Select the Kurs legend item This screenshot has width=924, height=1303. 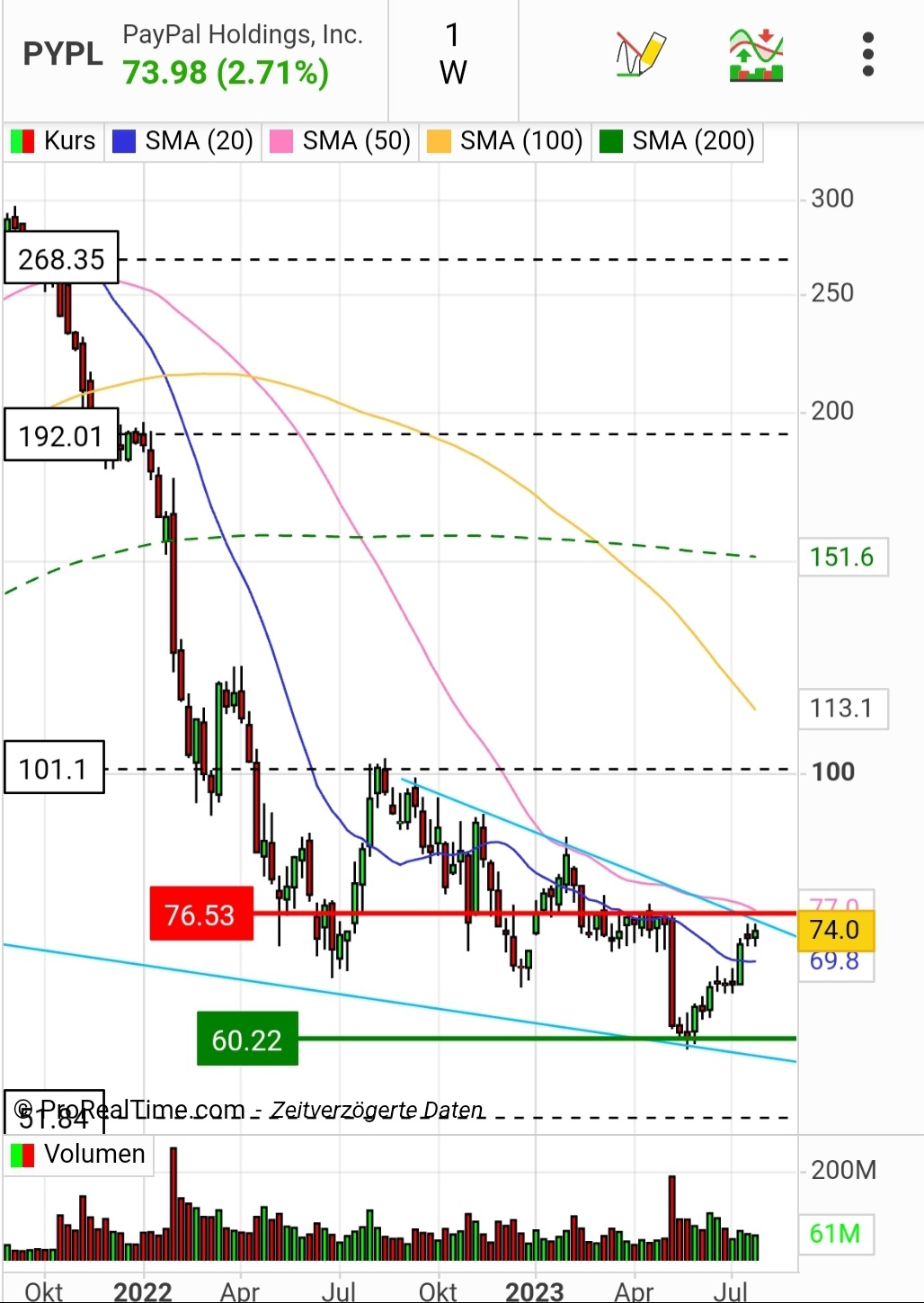tap(53, 141)
